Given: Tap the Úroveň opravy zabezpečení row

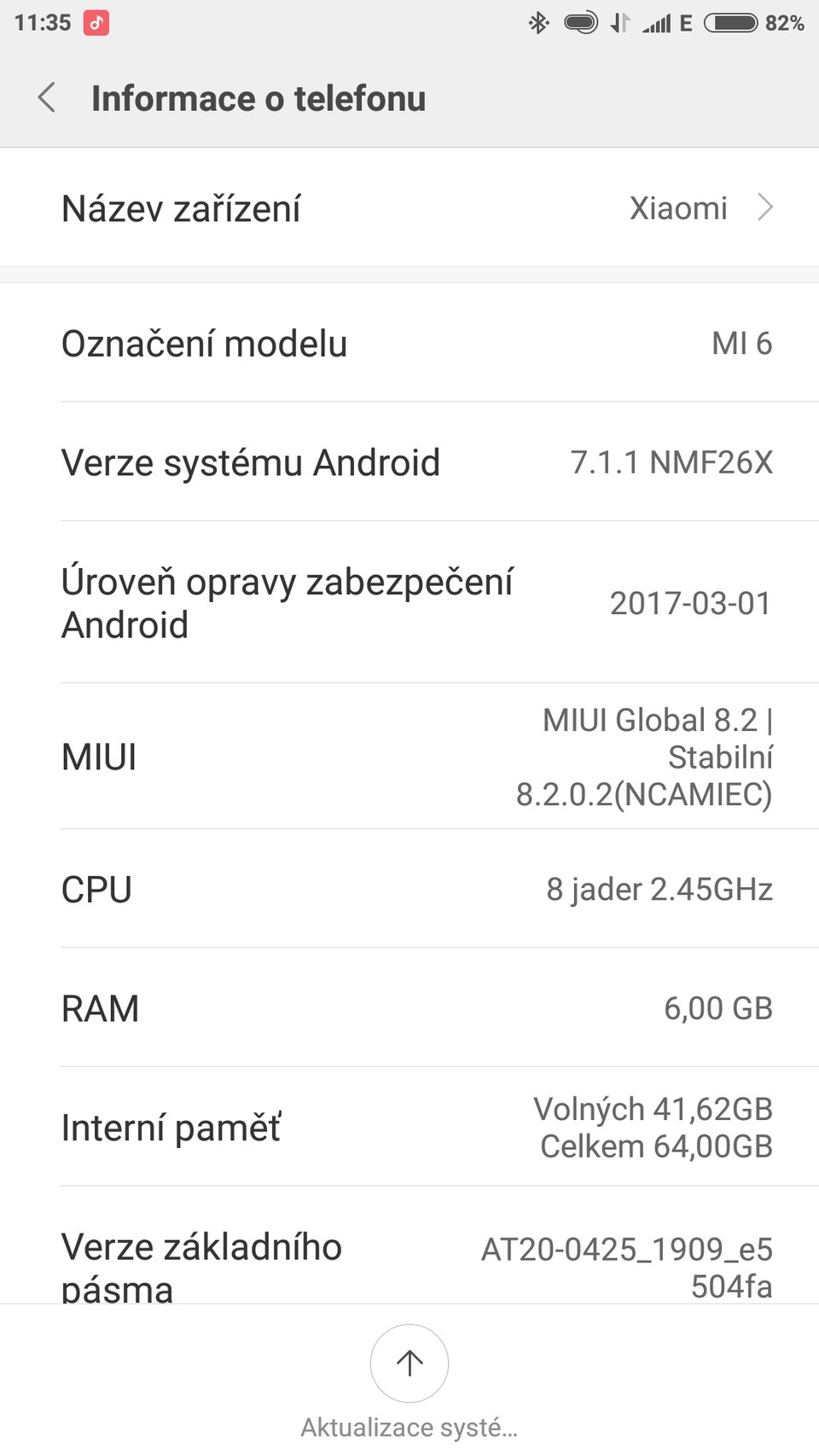Looking at the screenshot, I should point(409,602).
